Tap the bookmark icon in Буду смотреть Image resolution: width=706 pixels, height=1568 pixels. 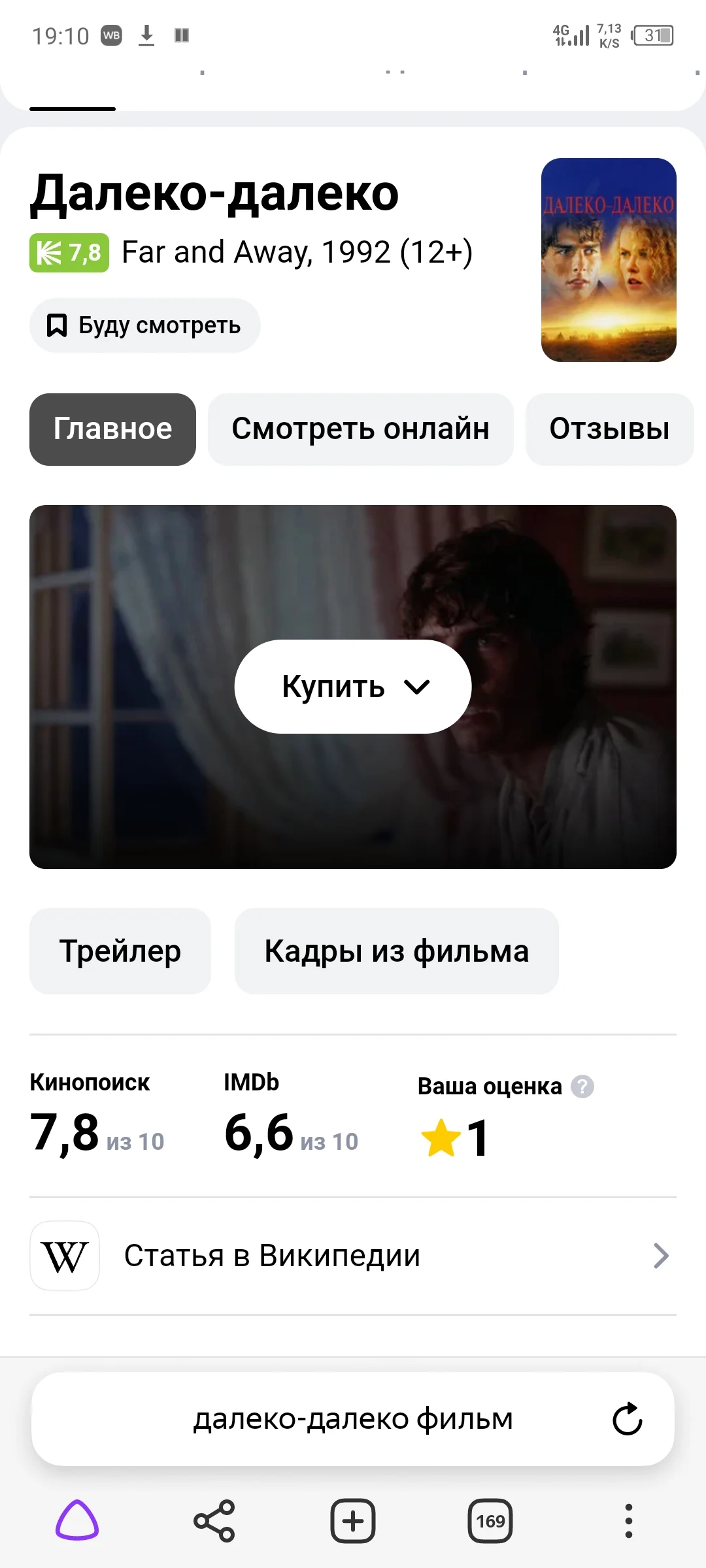tap(58, 325)
